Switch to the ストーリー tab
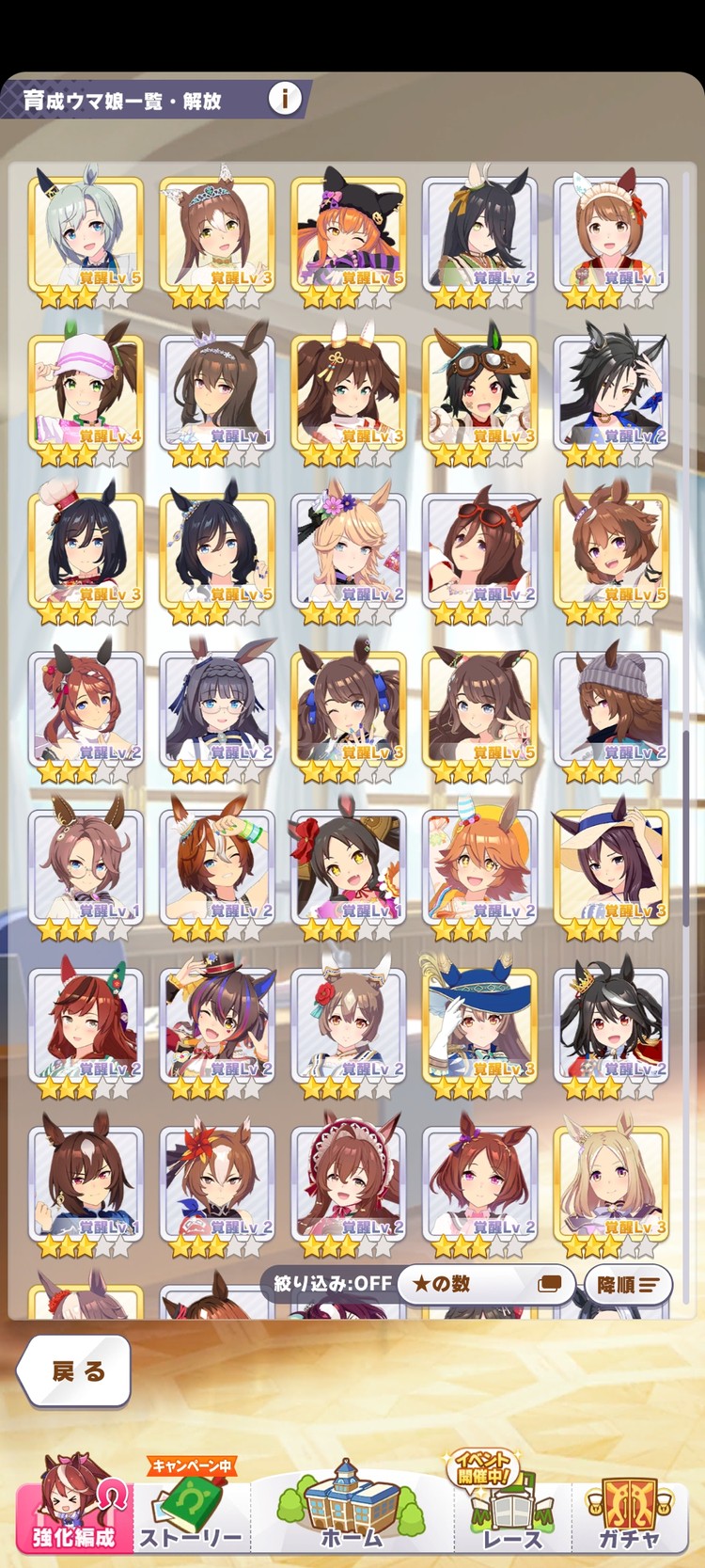Viewport: 705px width, 1568px height. (x=191, y=1505)
